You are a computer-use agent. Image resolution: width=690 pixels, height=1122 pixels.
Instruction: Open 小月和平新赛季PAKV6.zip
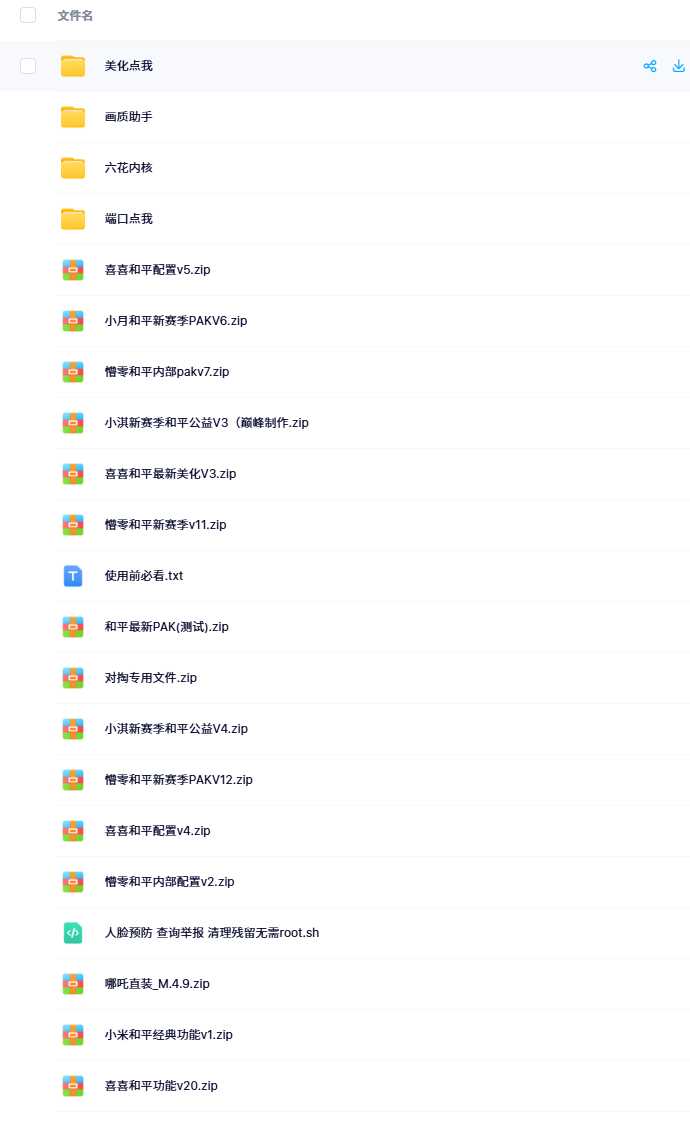click(x=175, y=321)
